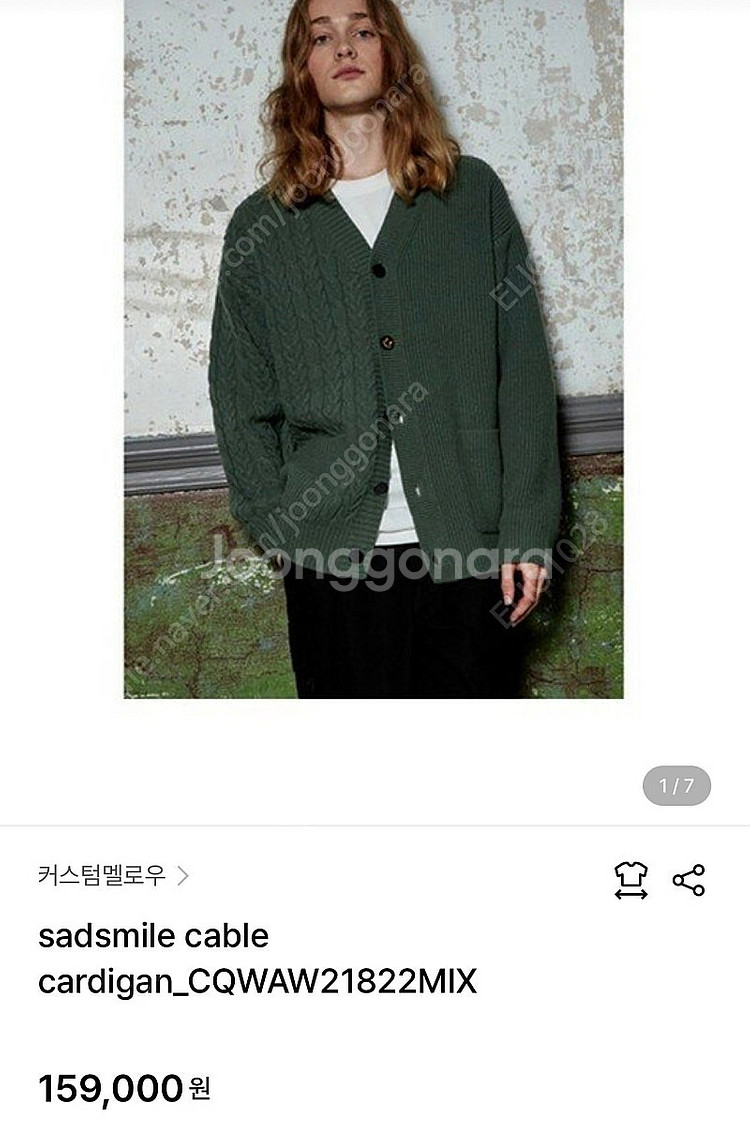The width and height of the screenshot is (750, 1125).
Task: Share this cardigan product
Action: (688, 880)
